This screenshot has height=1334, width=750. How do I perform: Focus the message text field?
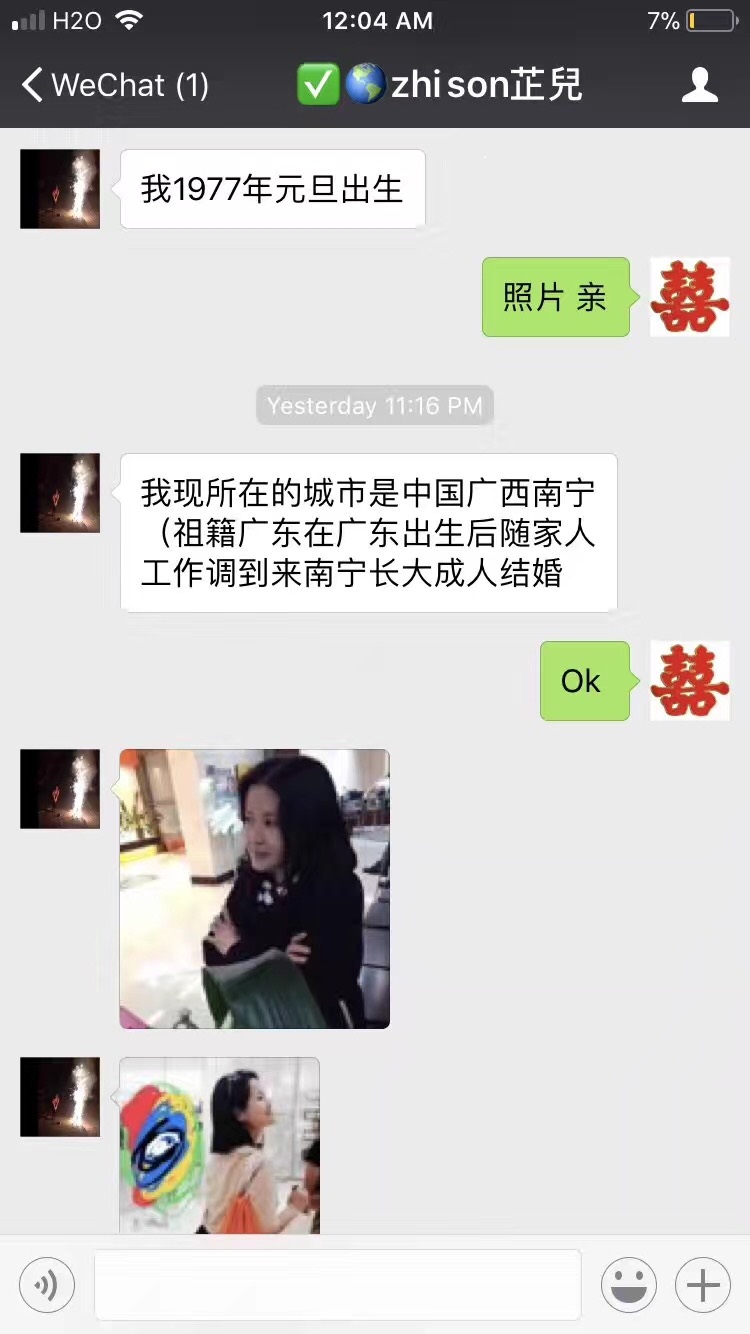(x=337, y=1284)
